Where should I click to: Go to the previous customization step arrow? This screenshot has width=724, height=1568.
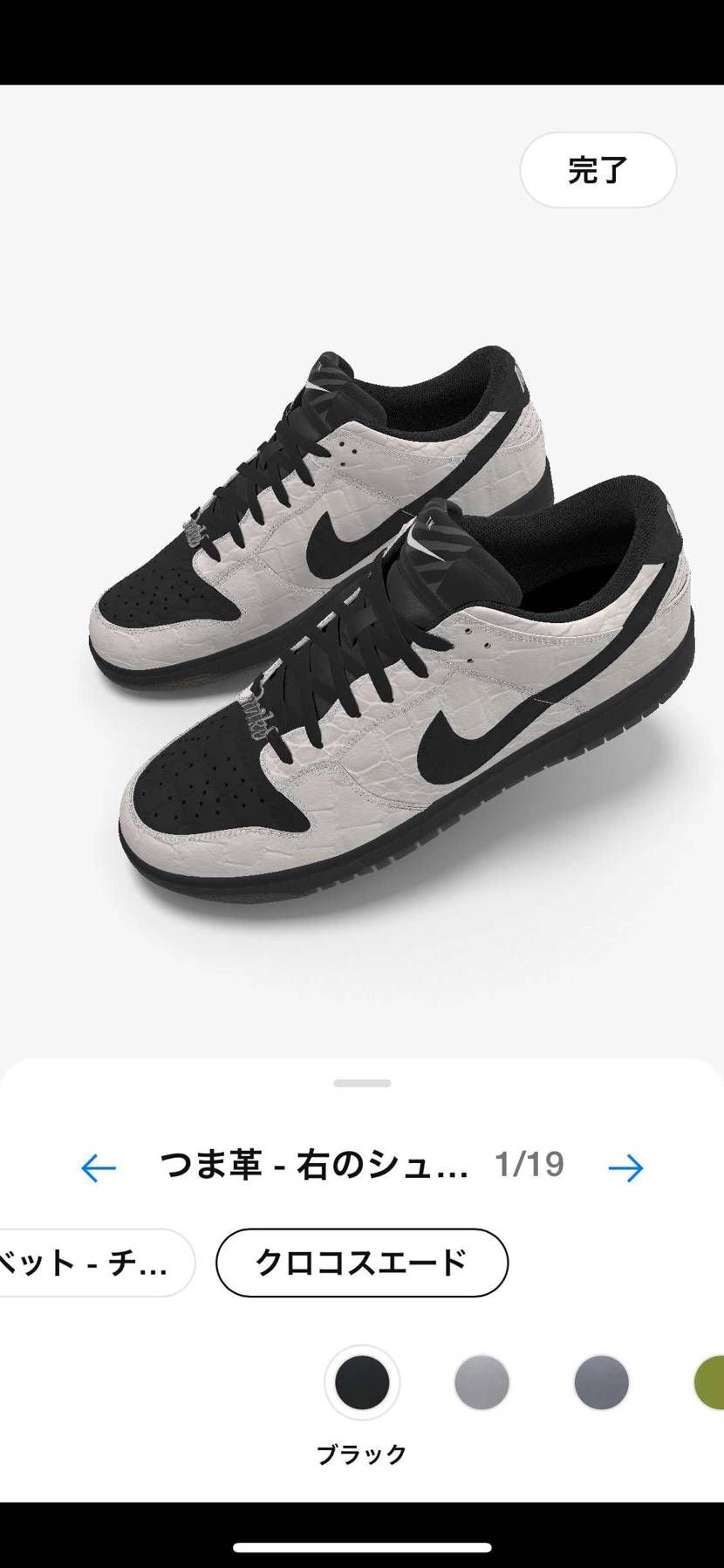[98, 1167]
